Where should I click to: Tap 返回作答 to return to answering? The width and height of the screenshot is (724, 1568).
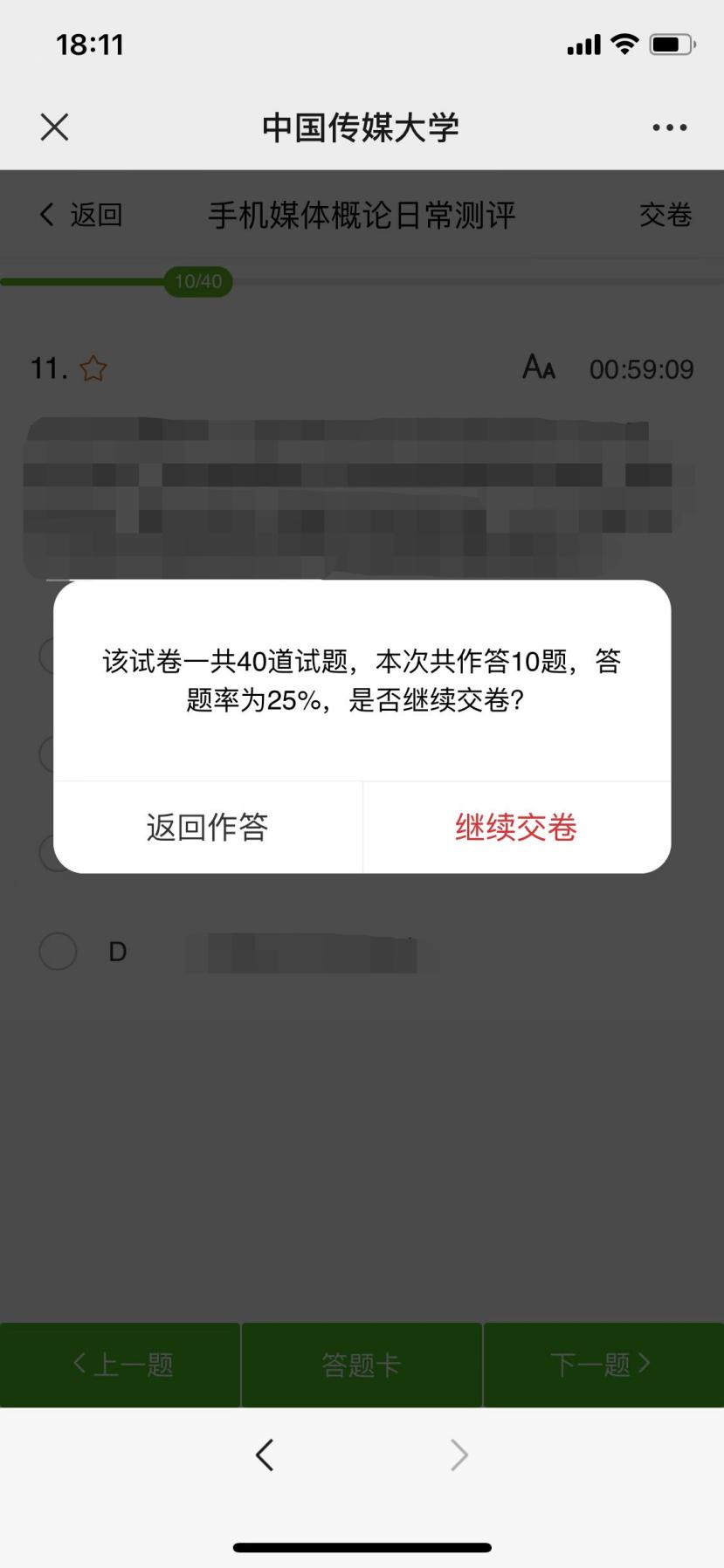click(x=207, y=827)
